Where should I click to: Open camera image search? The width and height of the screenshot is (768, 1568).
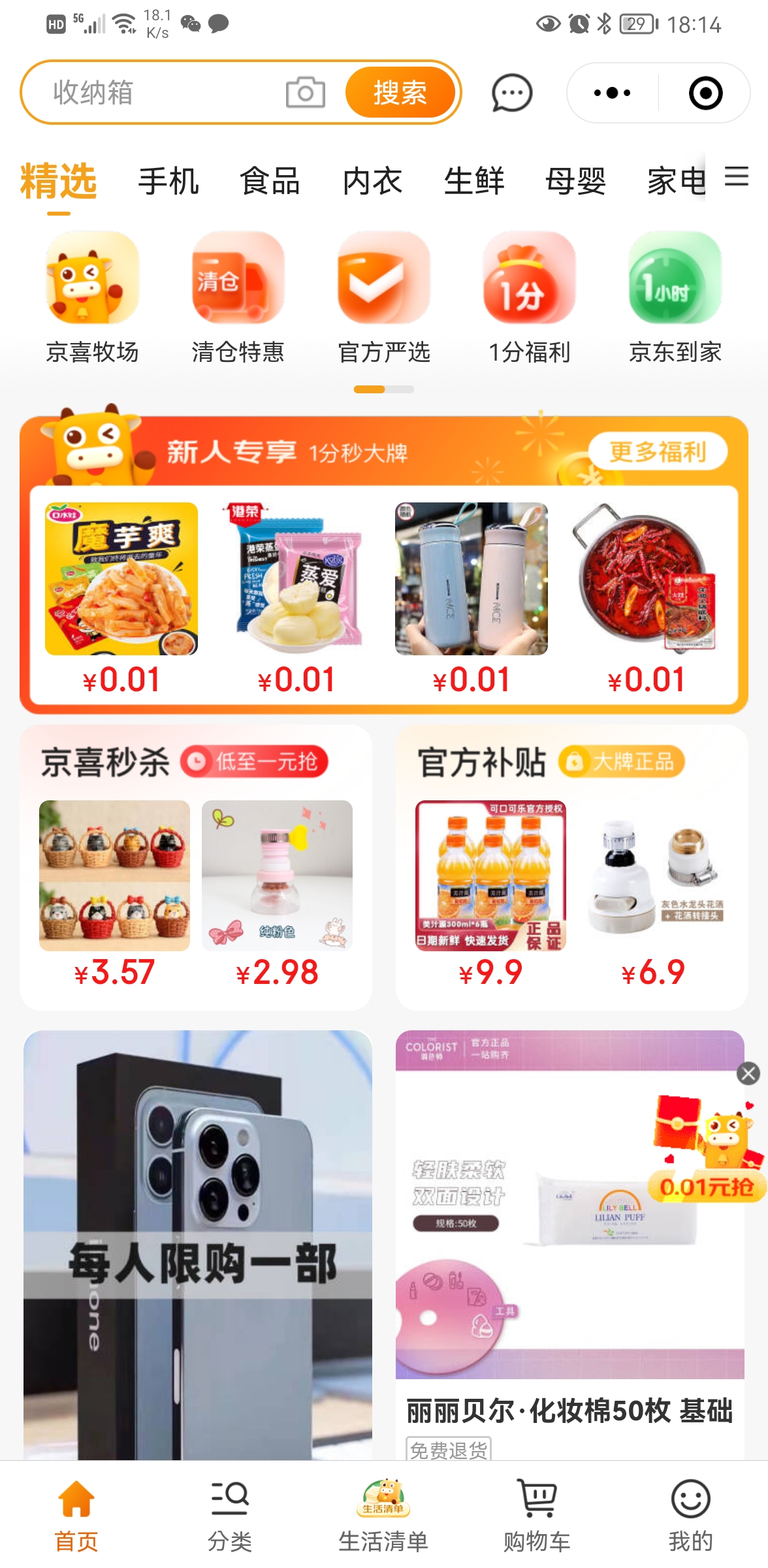pyautogui.click(x=305, y=92)
